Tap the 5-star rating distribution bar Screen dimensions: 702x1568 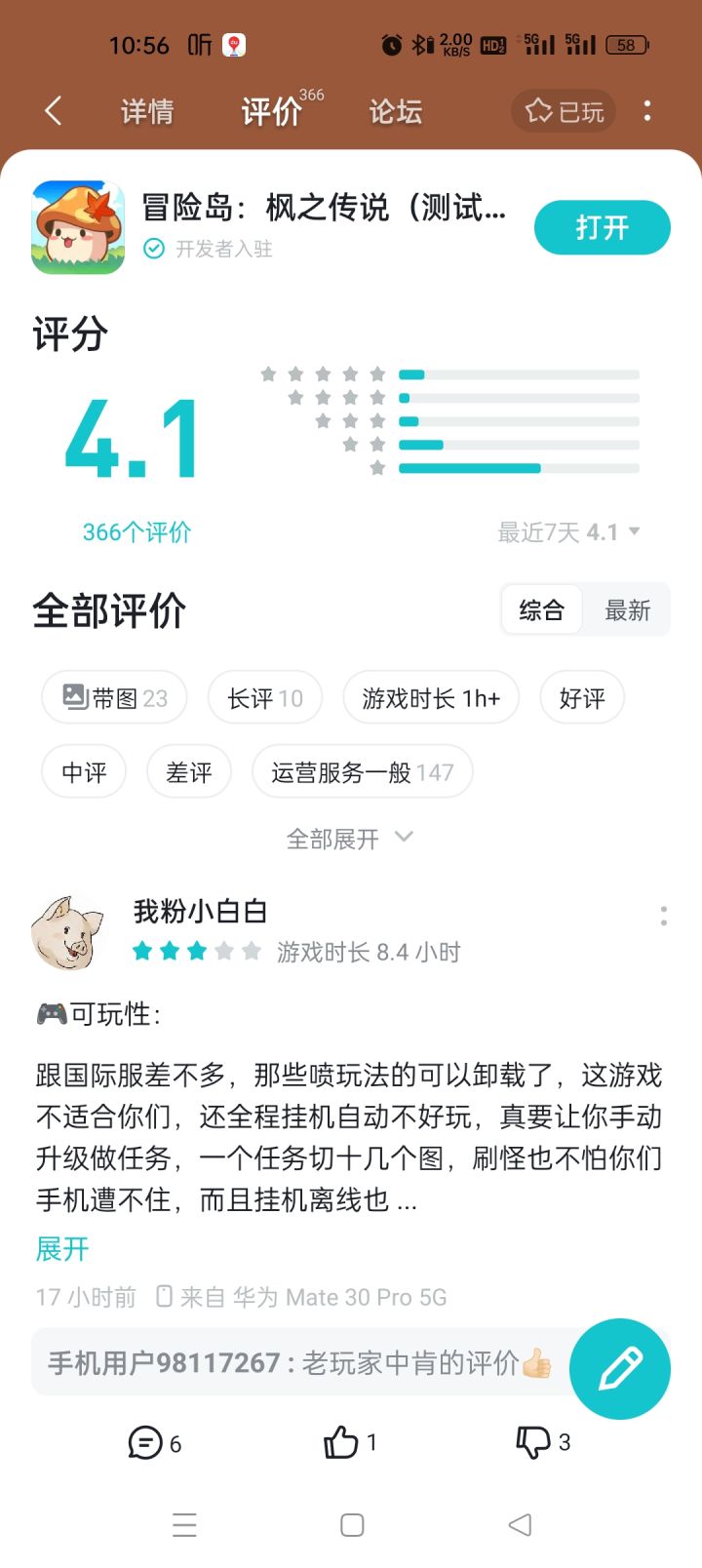[517, 372]
